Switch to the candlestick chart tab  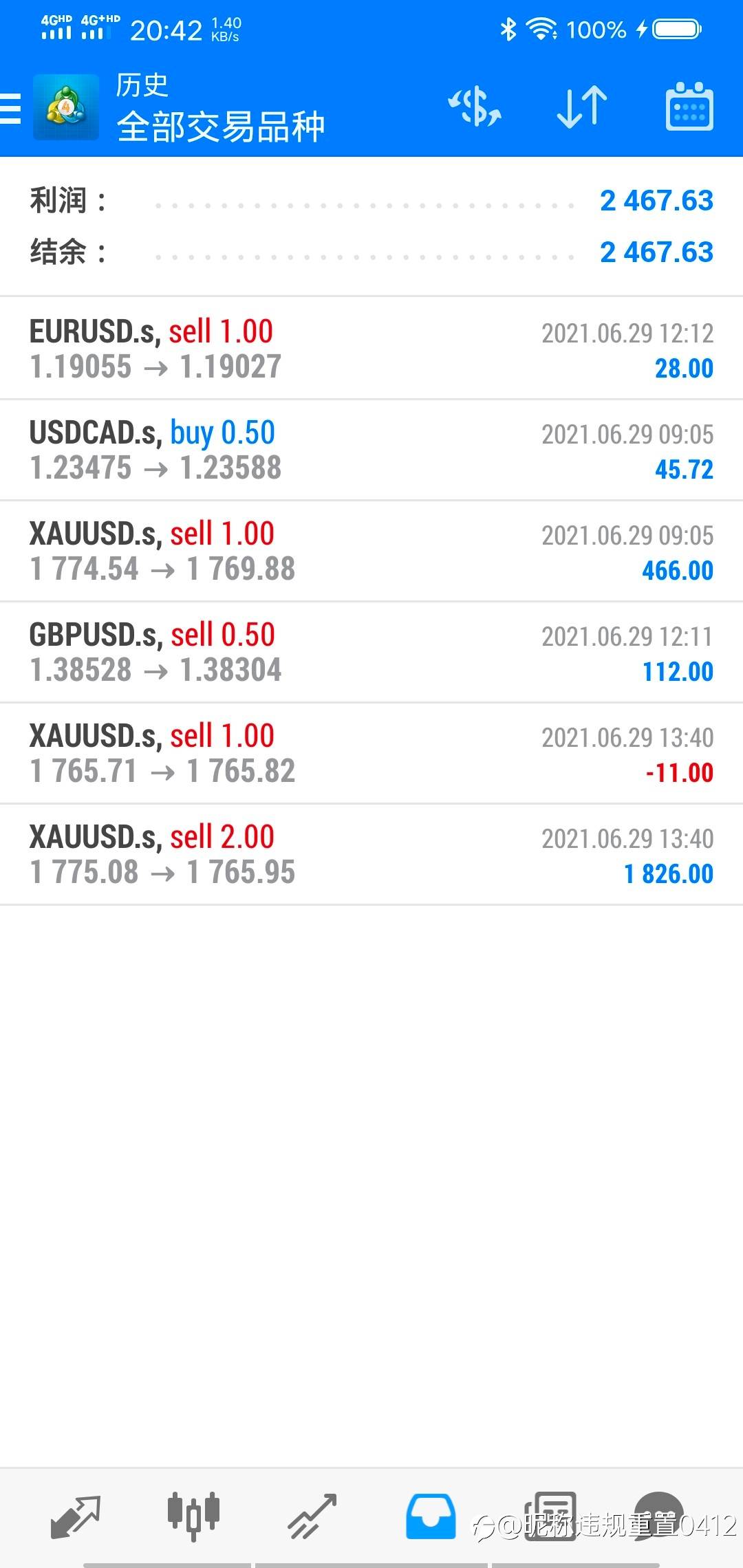tap(193, 1516)
